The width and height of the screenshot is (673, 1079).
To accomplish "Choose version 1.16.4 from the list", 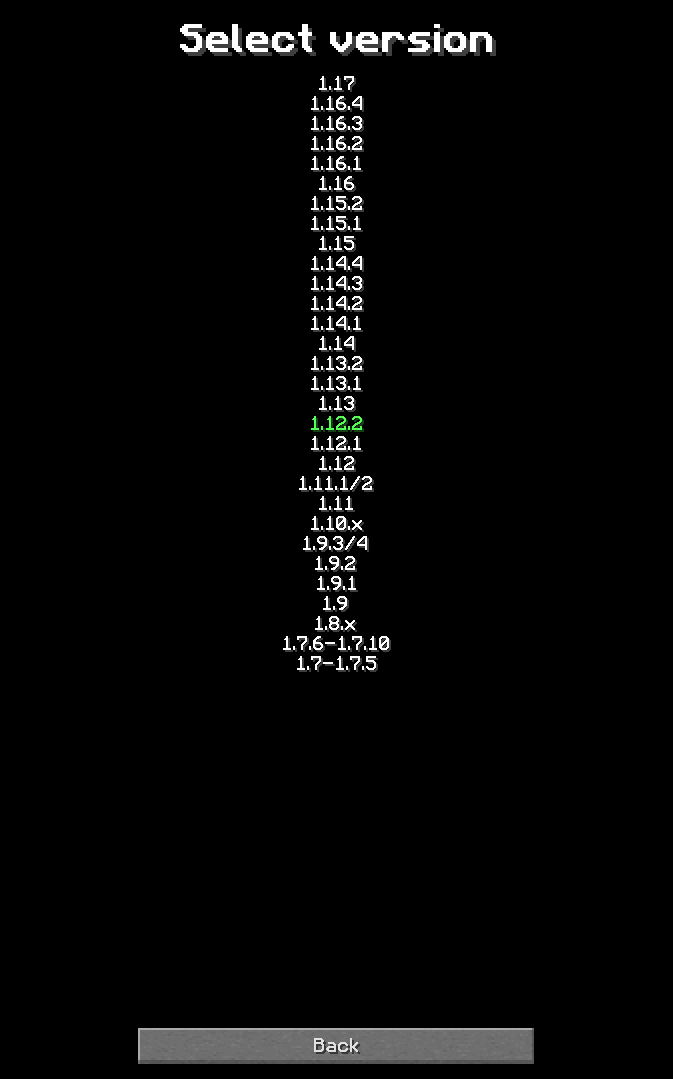I will point(336,104).
